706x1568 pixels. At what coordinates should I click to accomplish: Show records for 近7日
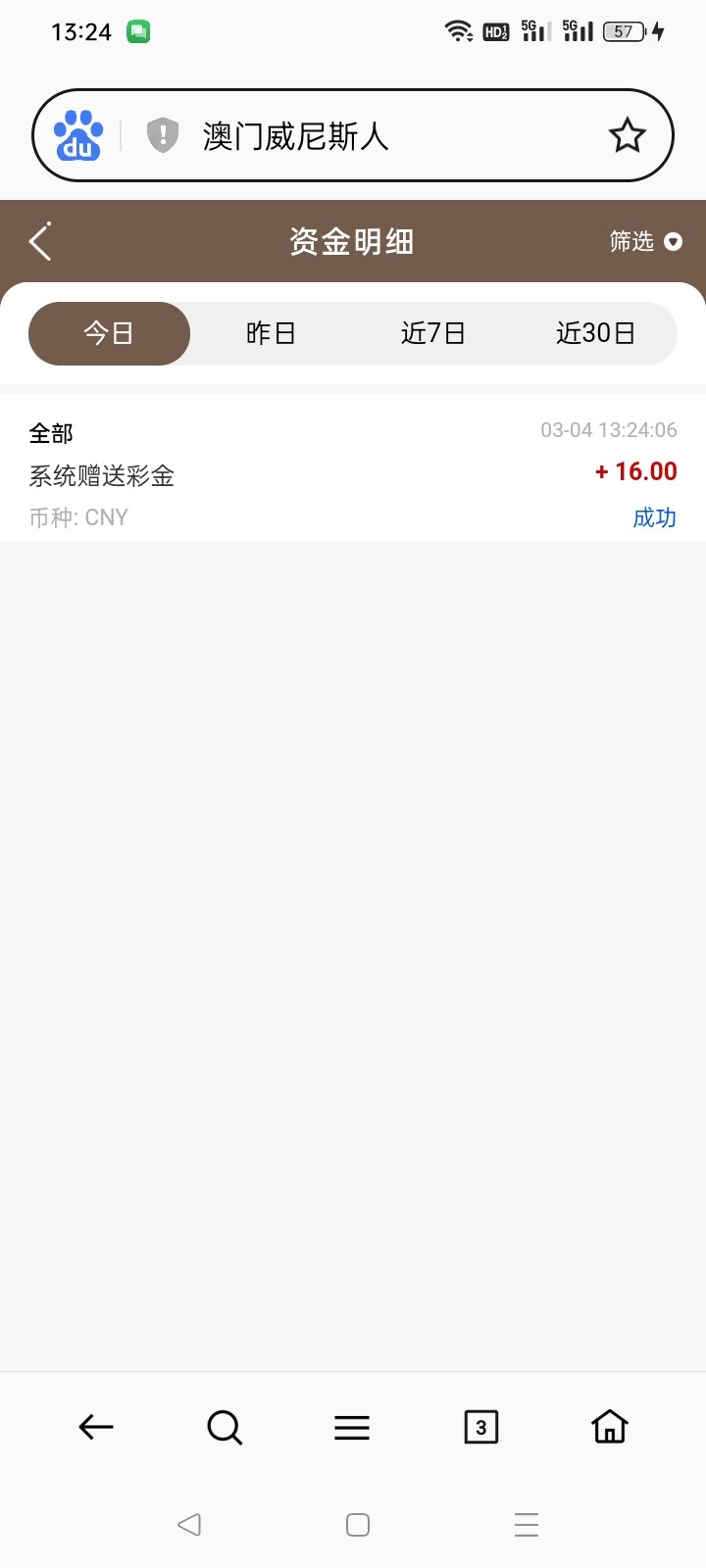click(432, 333)
